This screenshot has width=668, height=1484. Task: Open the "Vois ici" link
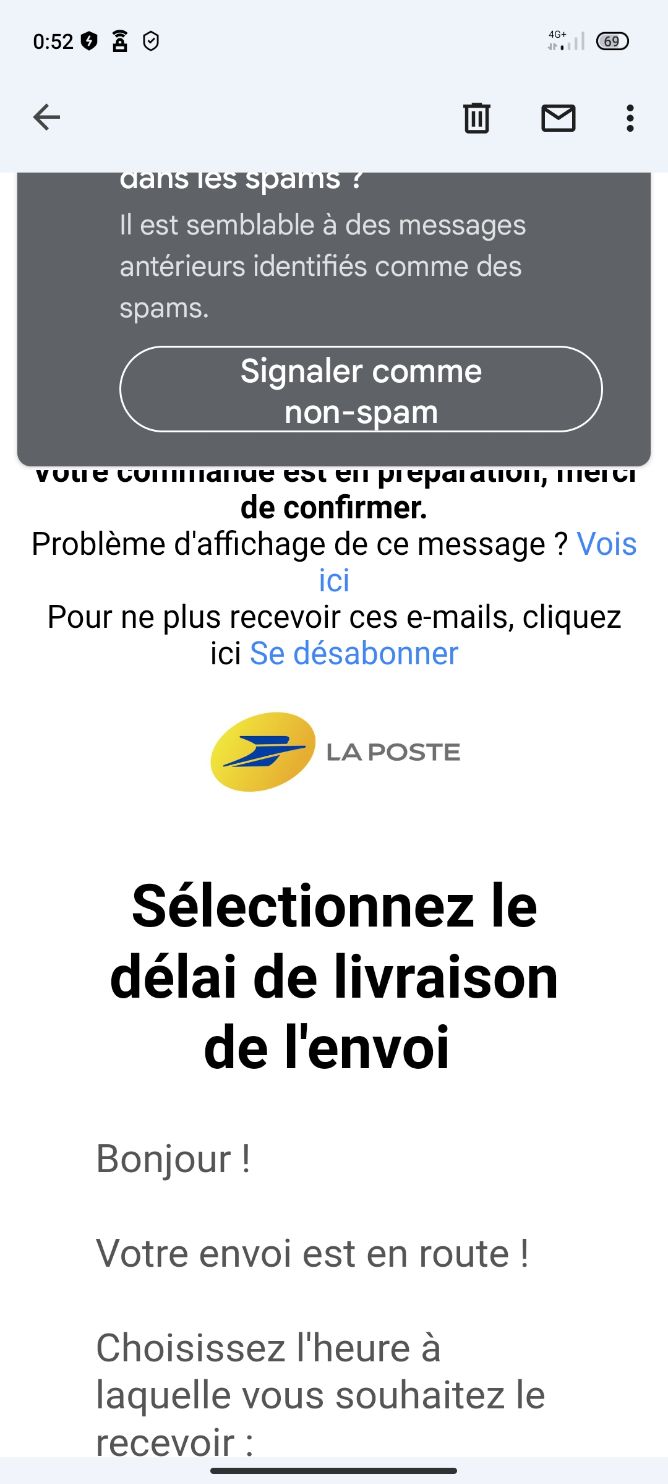477,562
